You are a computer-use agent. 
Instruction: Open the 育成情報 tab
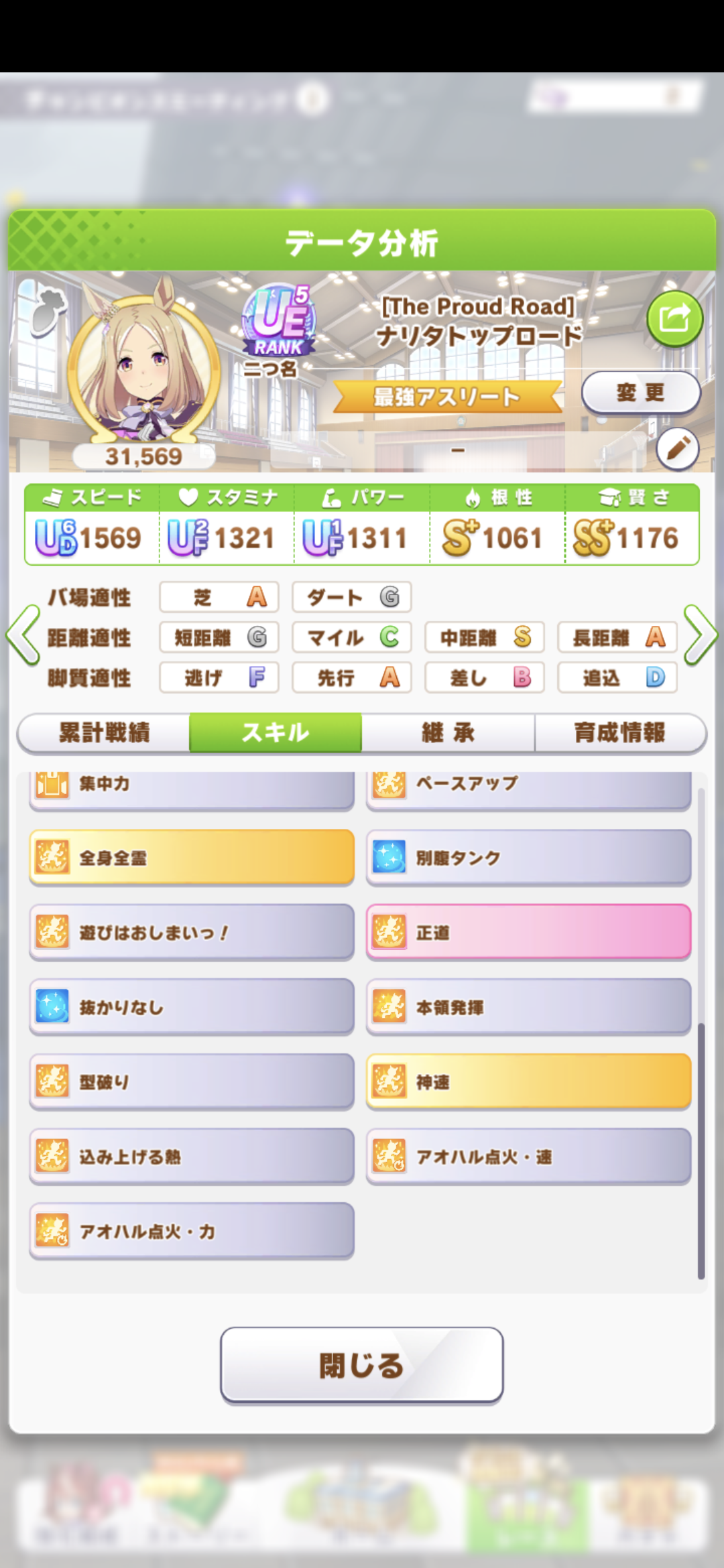point(619,732)
